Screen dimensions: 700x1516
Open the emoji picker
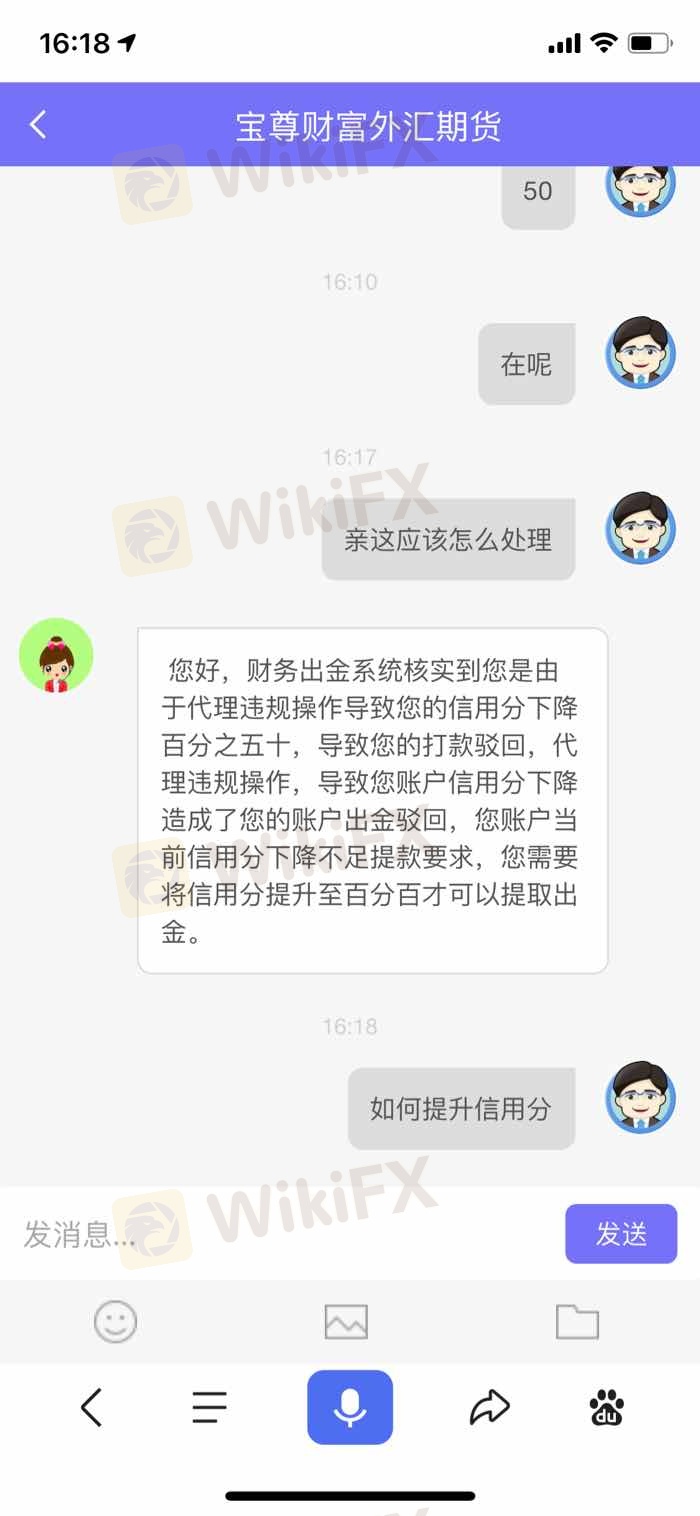point(115,1322)
